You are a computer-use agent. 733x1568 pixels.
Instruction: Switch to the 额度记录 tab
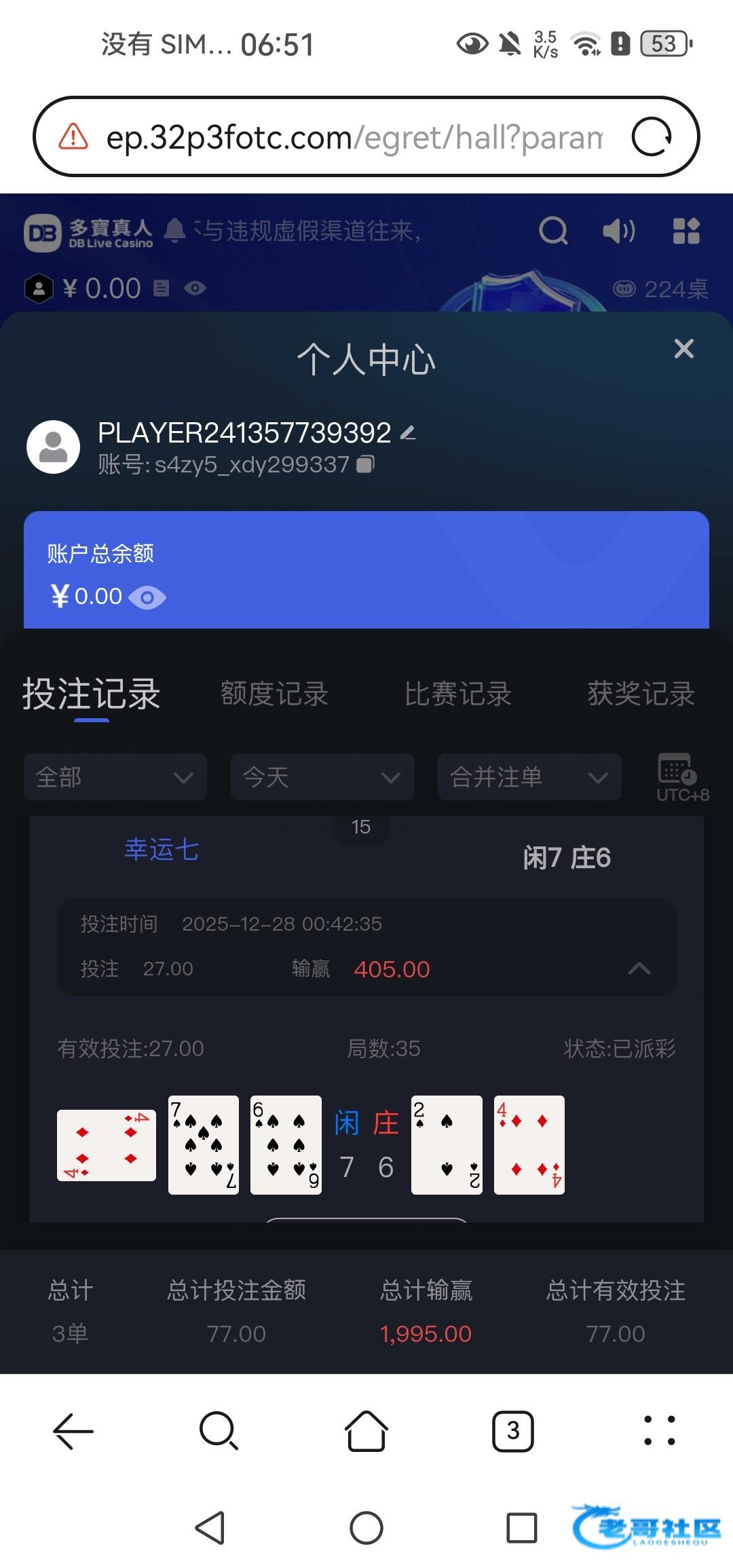point(274,694)
